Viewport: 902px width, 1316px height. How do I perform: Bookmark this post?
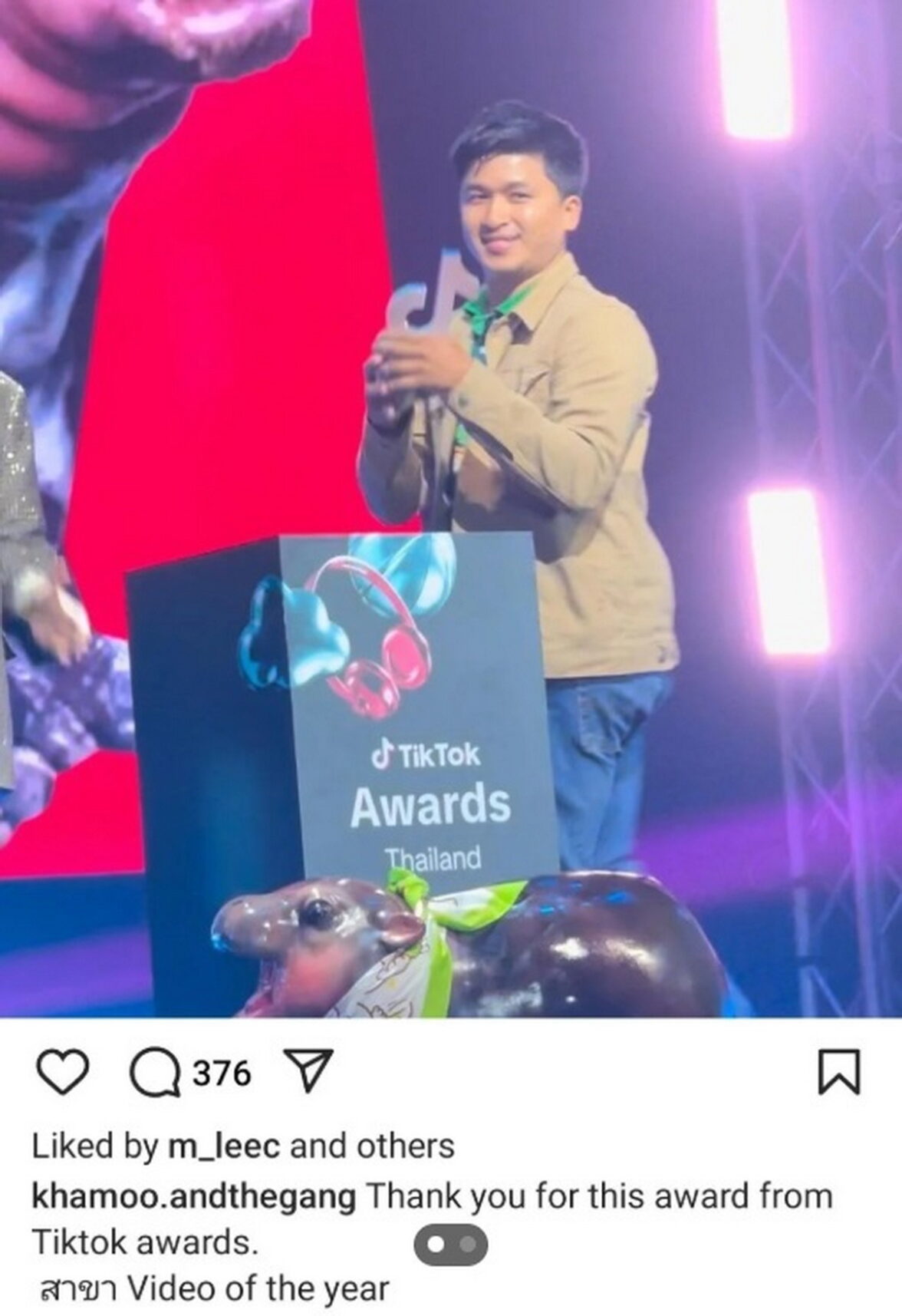840,1072
